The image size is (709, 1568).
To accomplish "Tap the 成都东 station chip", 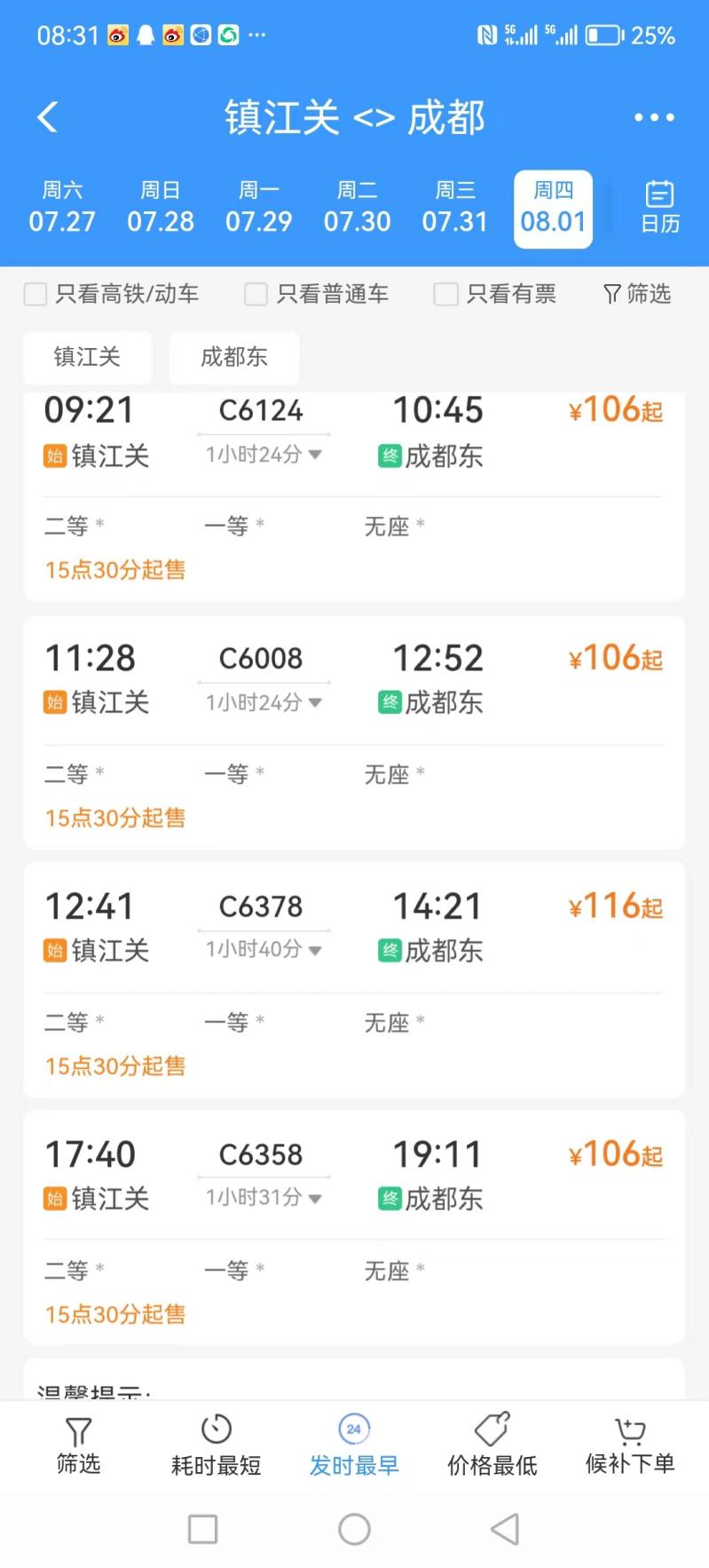I will [x=234, y=357].
